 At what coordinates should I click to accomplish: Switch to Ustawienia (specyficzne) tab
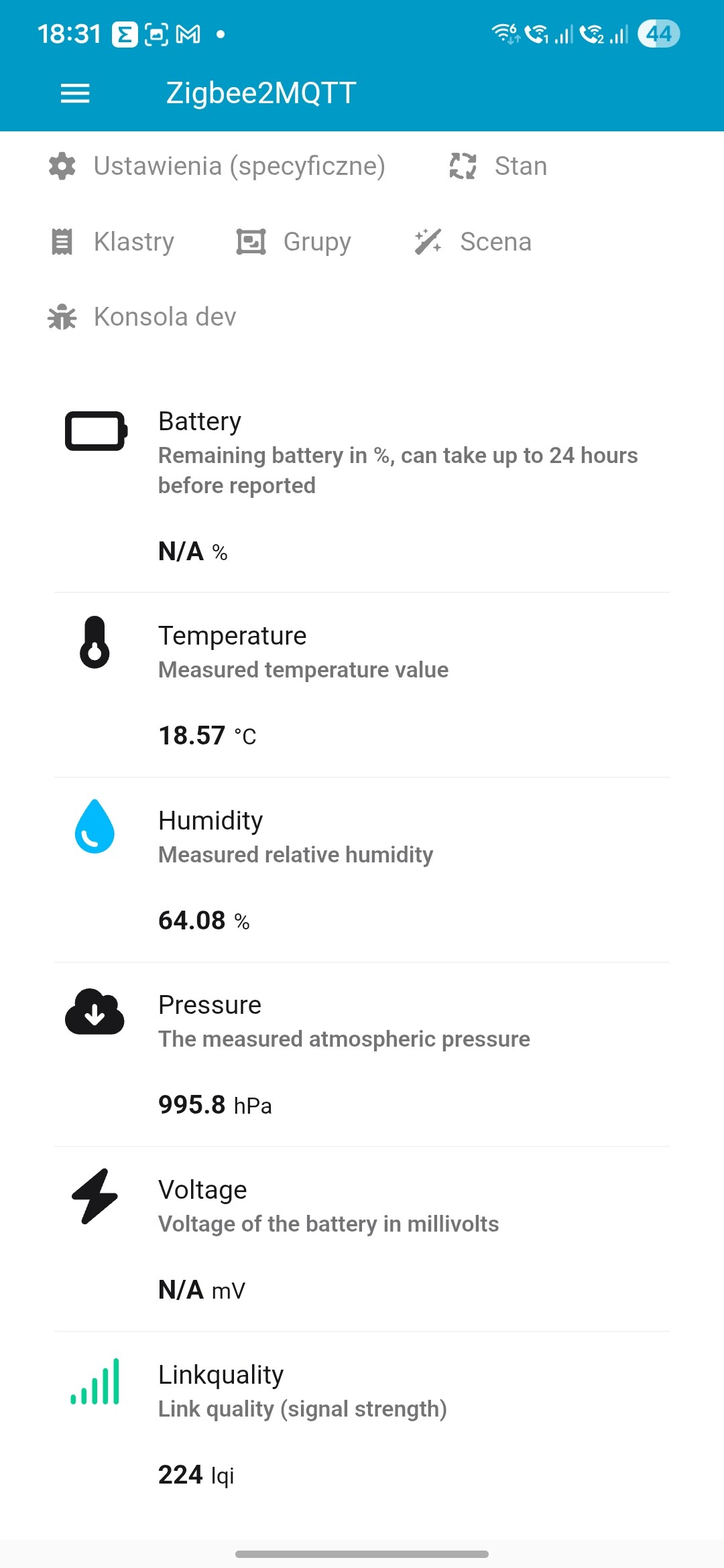[x=217, y=166]
